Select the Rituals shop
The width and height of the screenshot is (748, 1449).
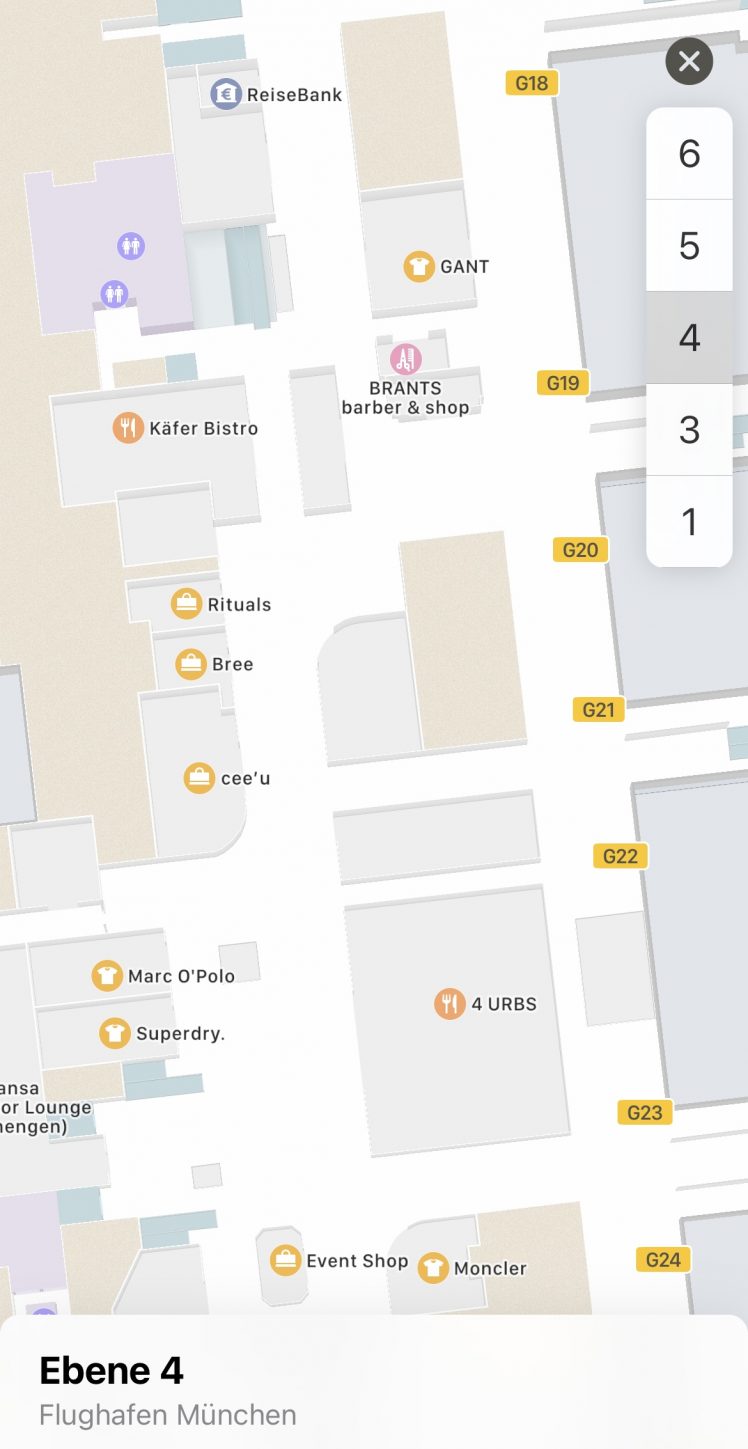(186, 604)
